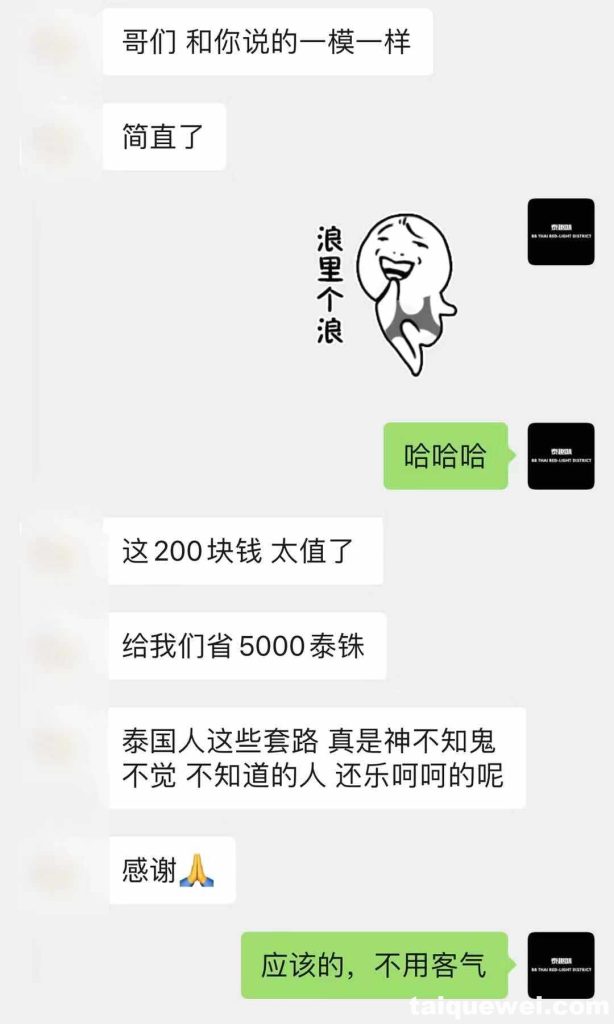
Task: Open sender's avatar next to the sticker
Action: tap(560, 232)
